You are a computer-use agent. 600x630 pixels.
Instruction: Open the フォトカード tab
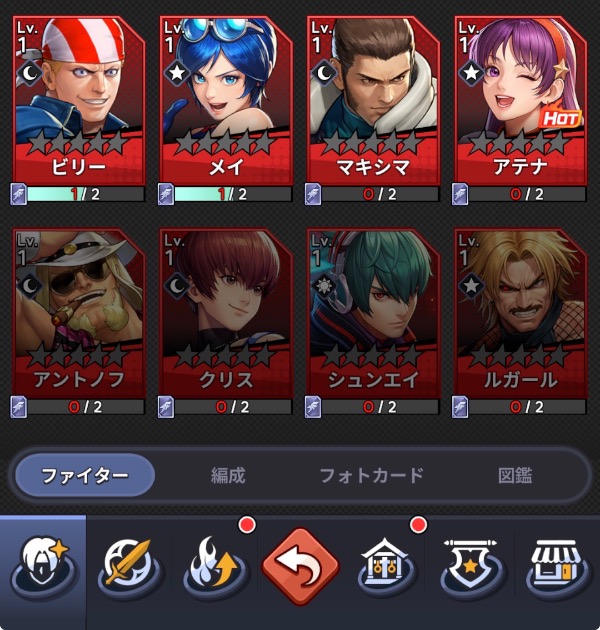coord(372,475)
